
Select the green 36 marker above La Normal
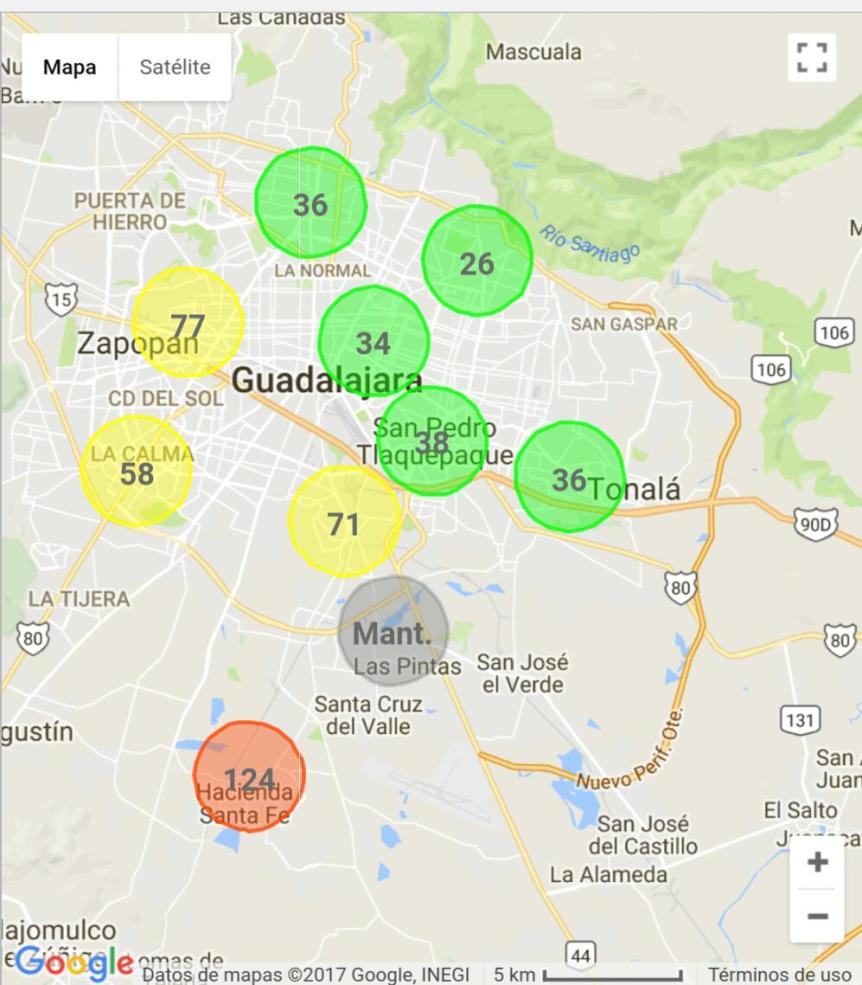310,203
